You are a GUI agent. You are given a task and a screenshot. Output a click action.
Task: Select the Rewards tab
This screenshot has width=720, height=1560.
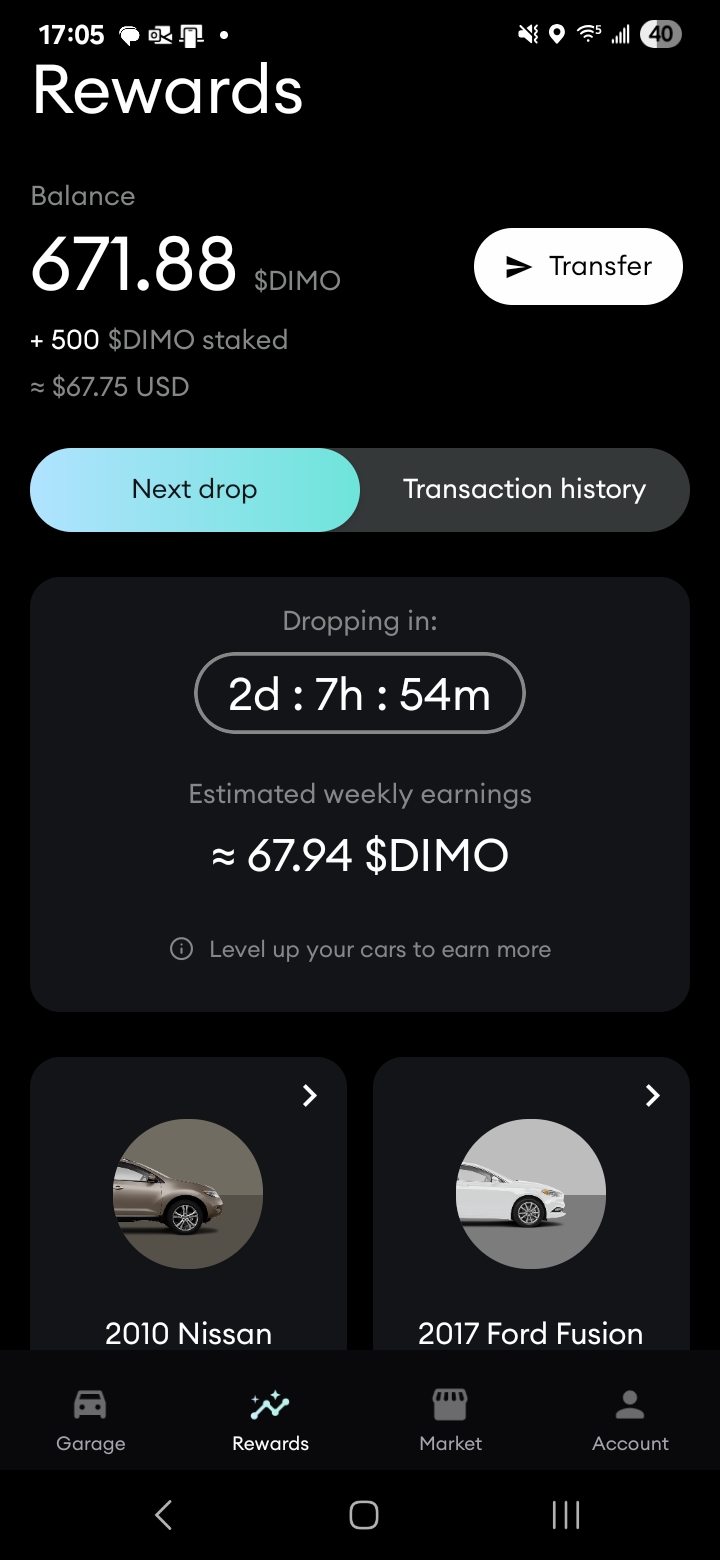tap(270, 1420)
